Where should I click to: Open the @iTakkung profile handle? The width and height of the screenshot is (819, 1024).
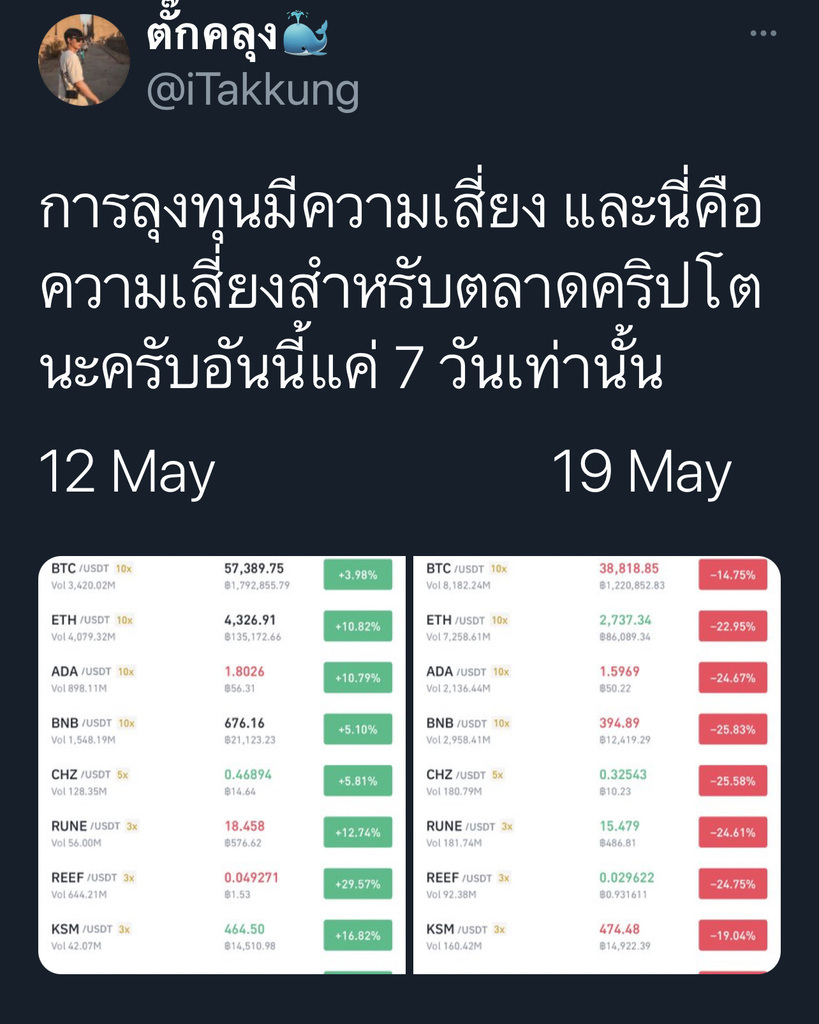(253, 91)
